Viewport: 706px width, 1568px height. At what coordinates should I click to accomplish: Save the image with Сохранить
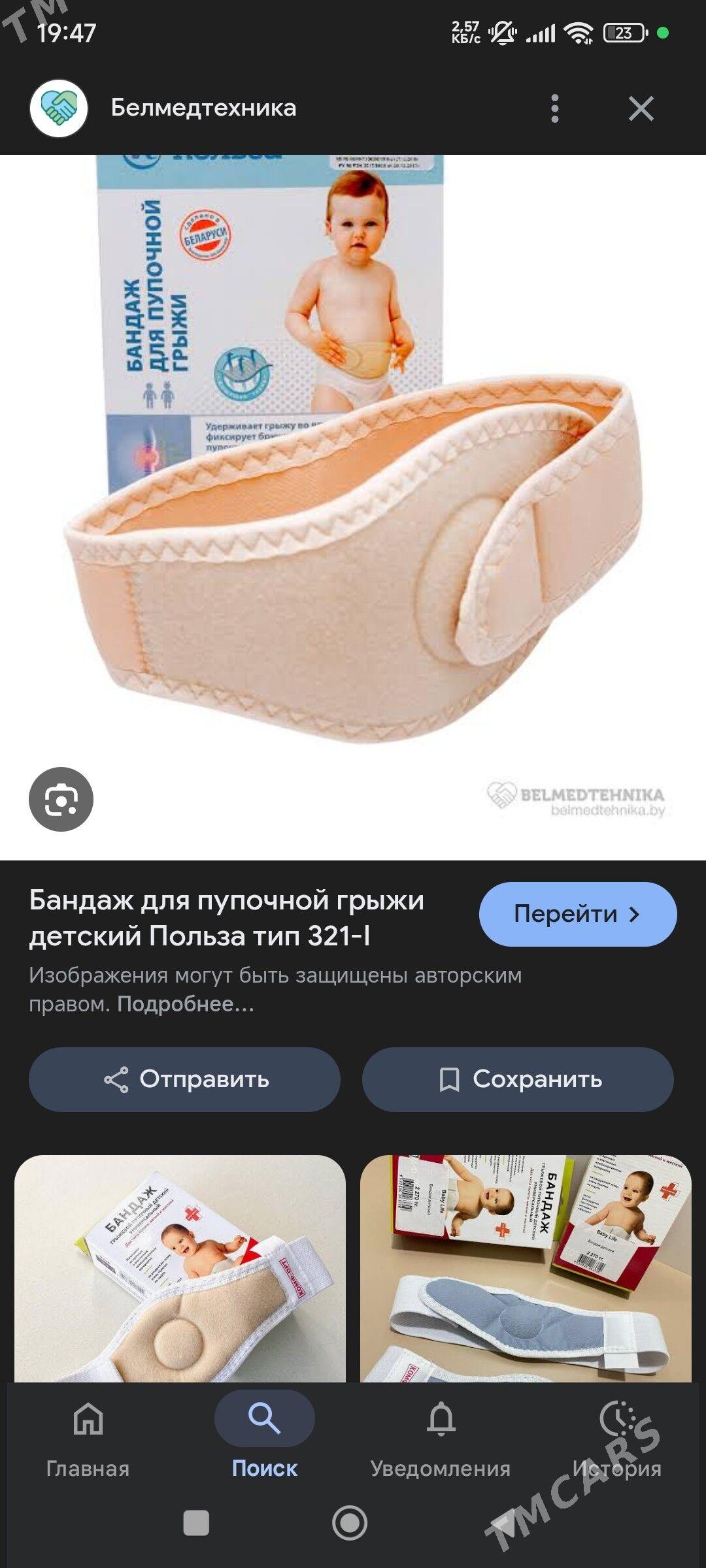518,1079
